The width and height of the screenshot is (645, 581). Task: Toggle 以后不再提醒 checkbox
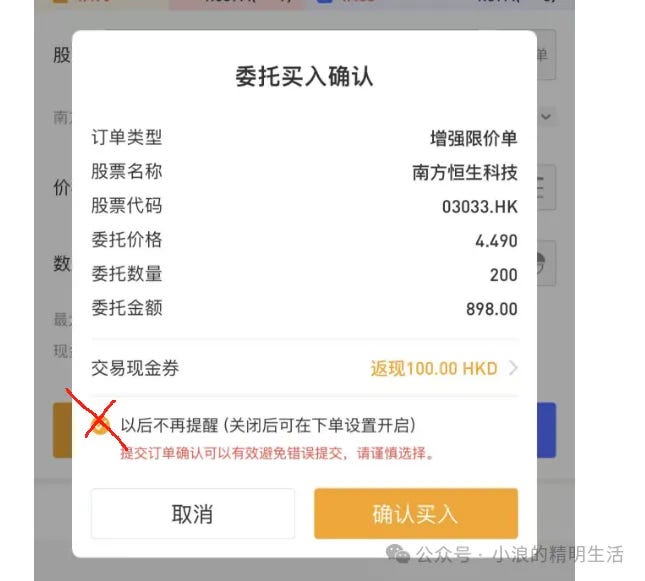click(101, 425)
